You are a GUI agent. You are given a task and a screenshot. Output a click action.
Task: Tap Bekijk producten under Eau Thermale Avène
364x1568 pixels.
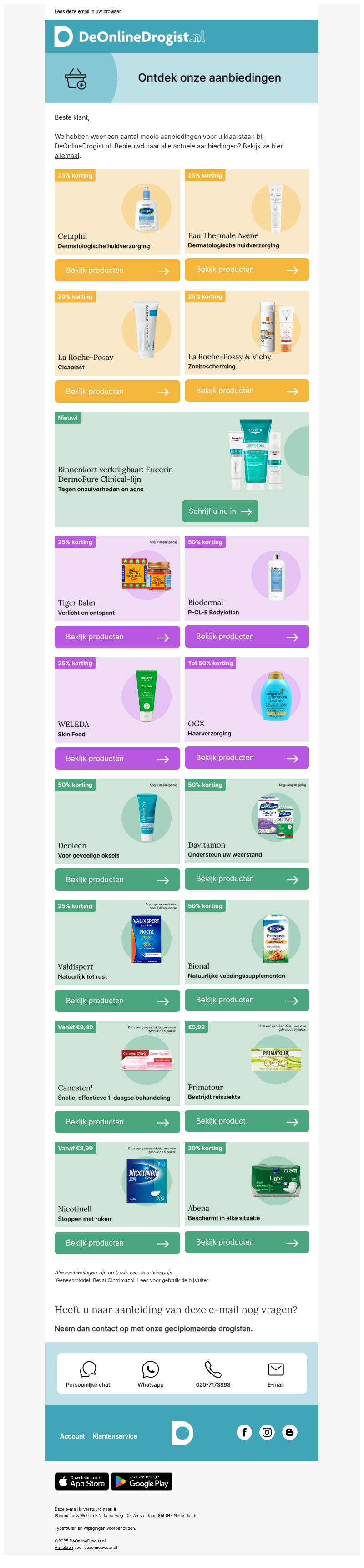tap(247, 270)
